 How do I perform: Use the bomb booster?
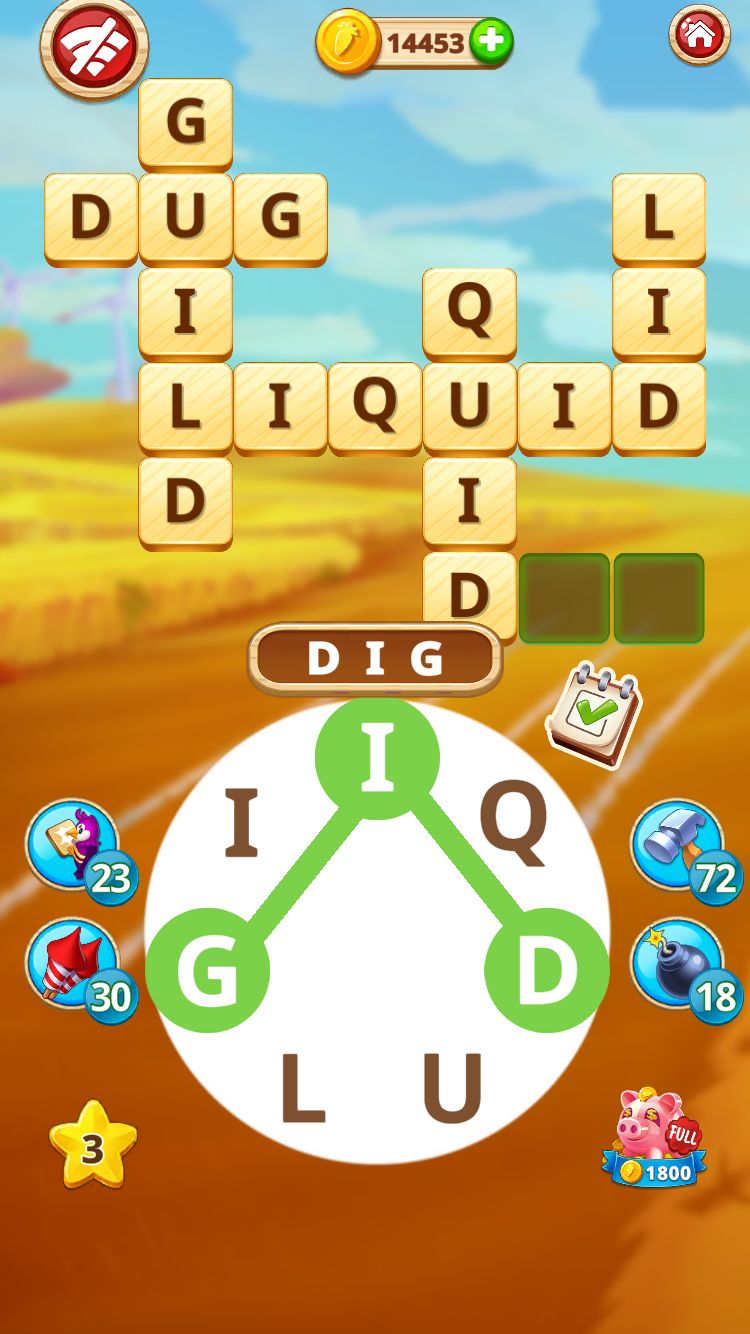tap(686, 968)
